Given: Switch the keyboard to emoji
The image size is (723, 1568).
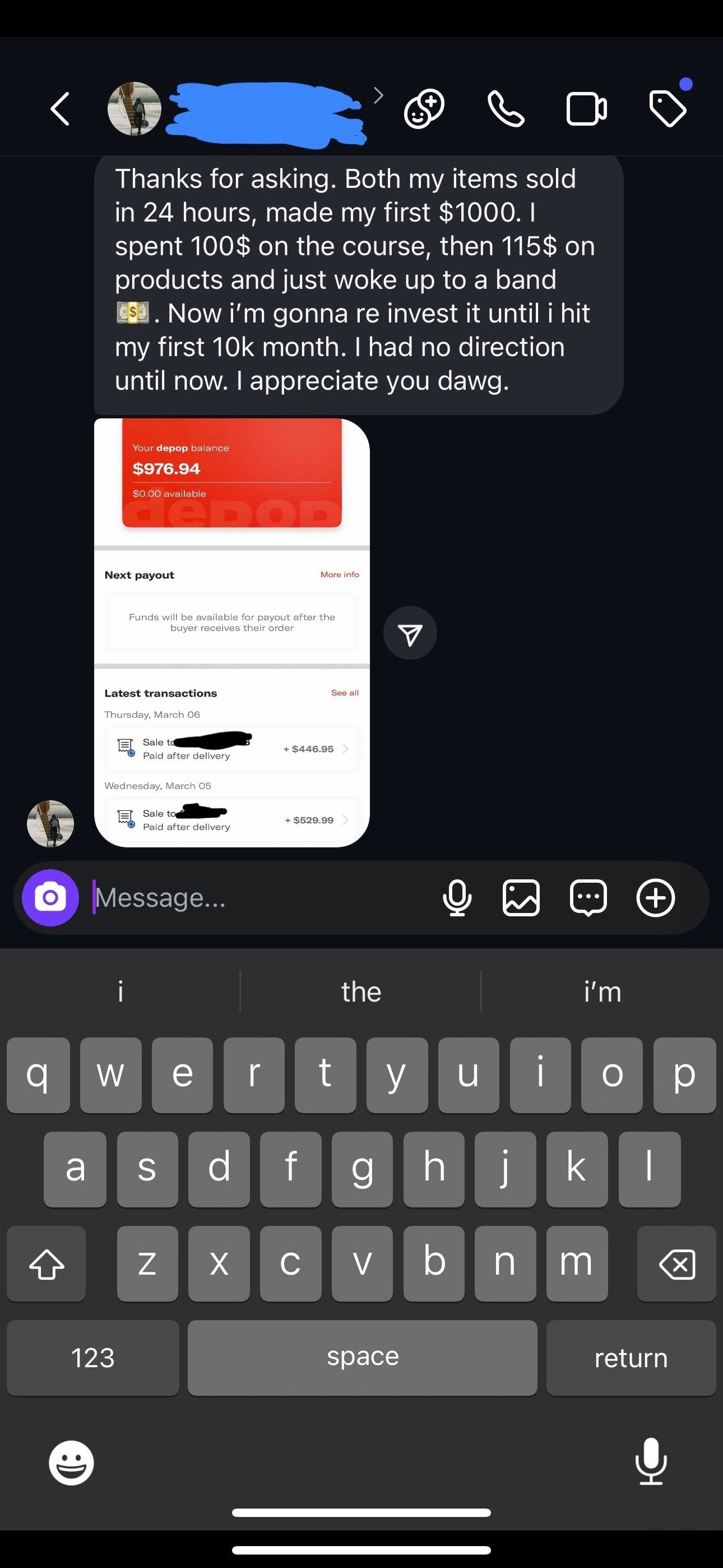Looking at the screenshot, I should [x=71, y=1462].
